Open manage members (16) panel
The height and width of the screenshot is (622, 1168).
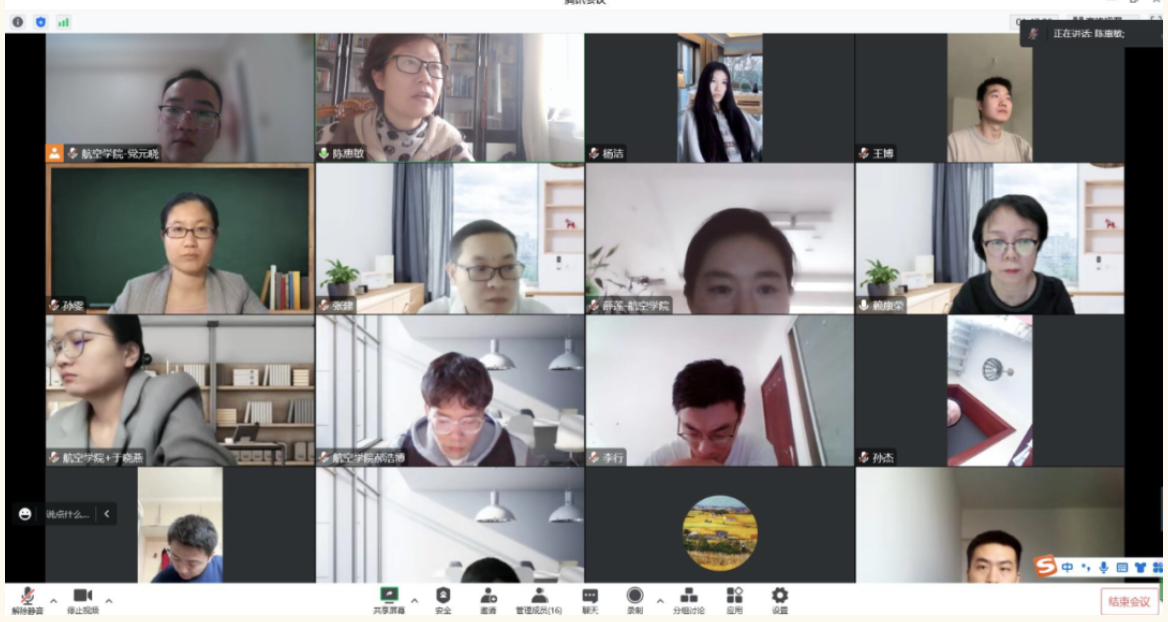pyautogui.click(x=539, y=598)
